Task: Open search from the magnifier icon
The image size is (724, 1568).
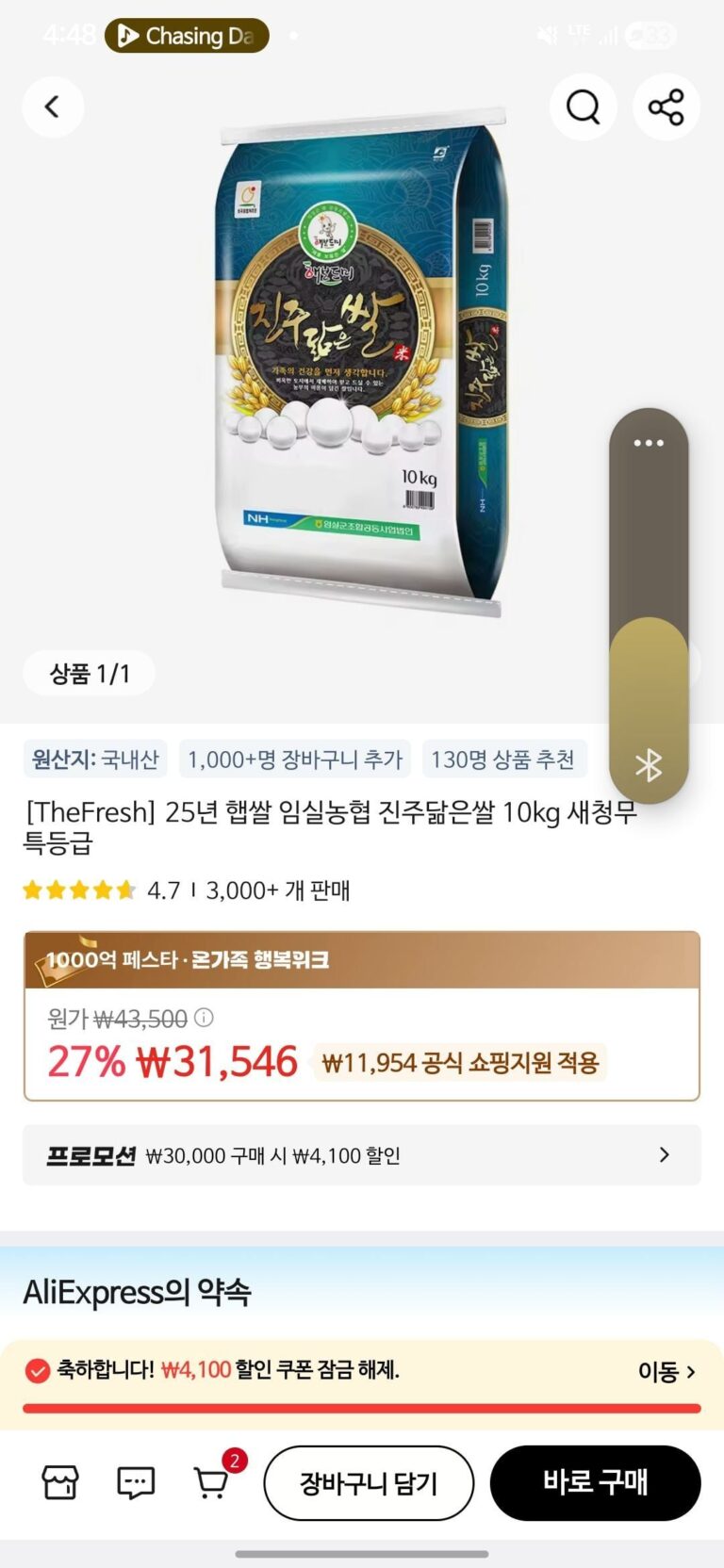Action: tap(583, 106)
